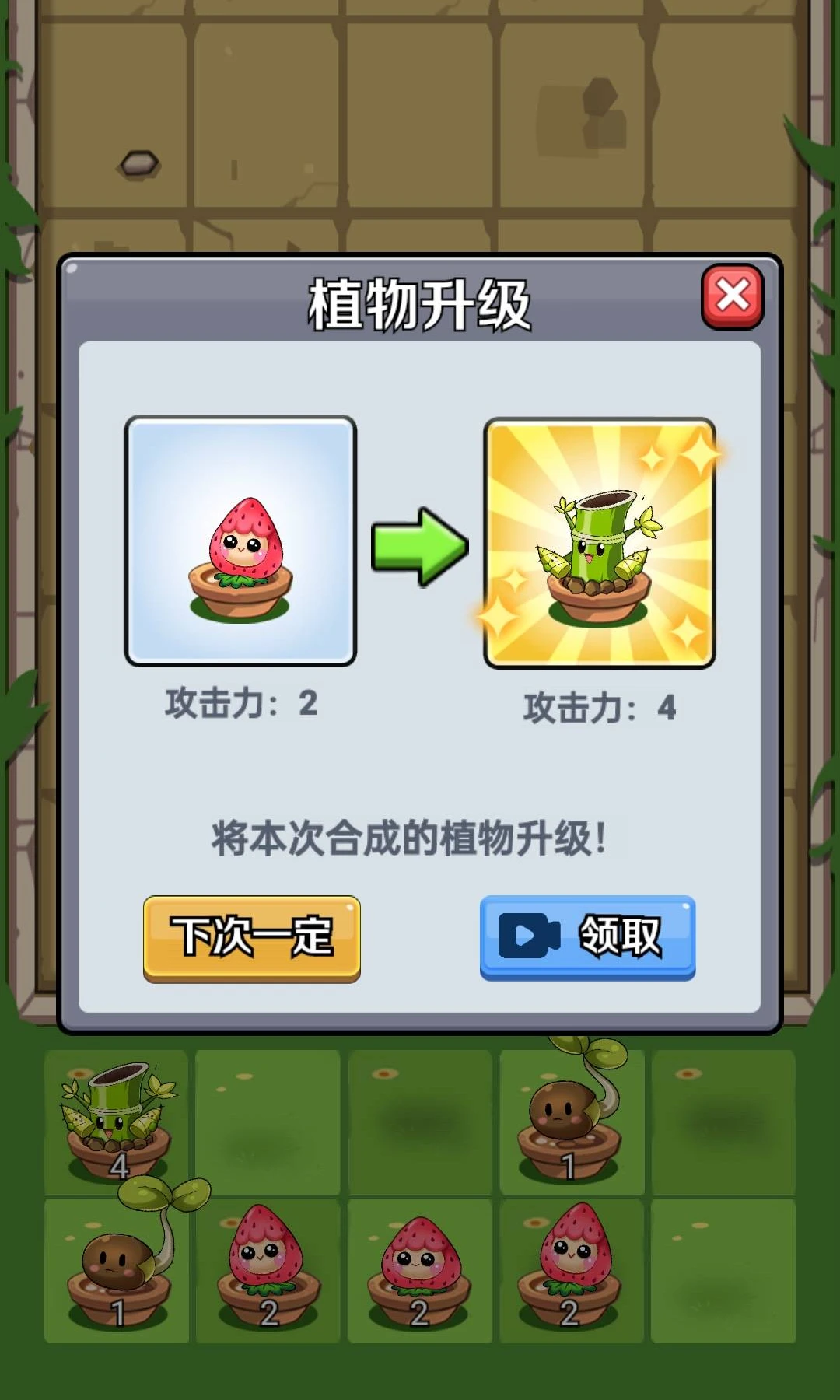Screen dimensions: 840x1400
Task: Tap the 下次一定 button
Action: [251, 937]
